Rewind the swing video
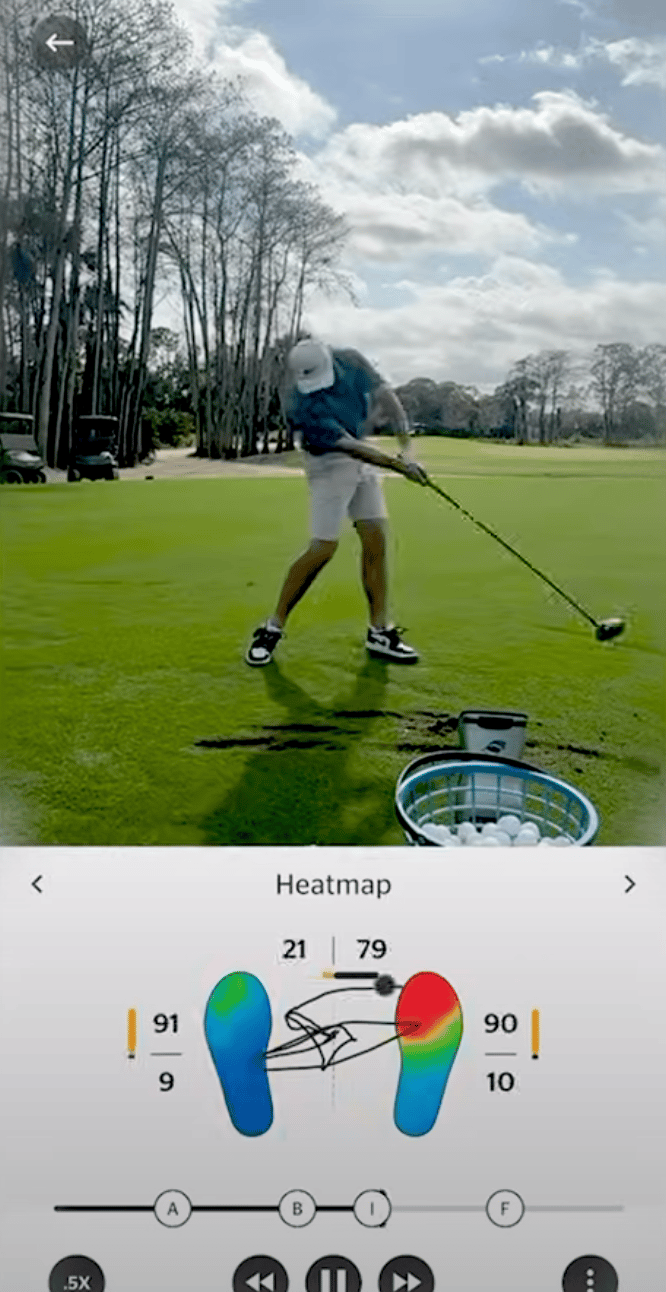This screenshot has height=1292, width=666. [260, 1277]
